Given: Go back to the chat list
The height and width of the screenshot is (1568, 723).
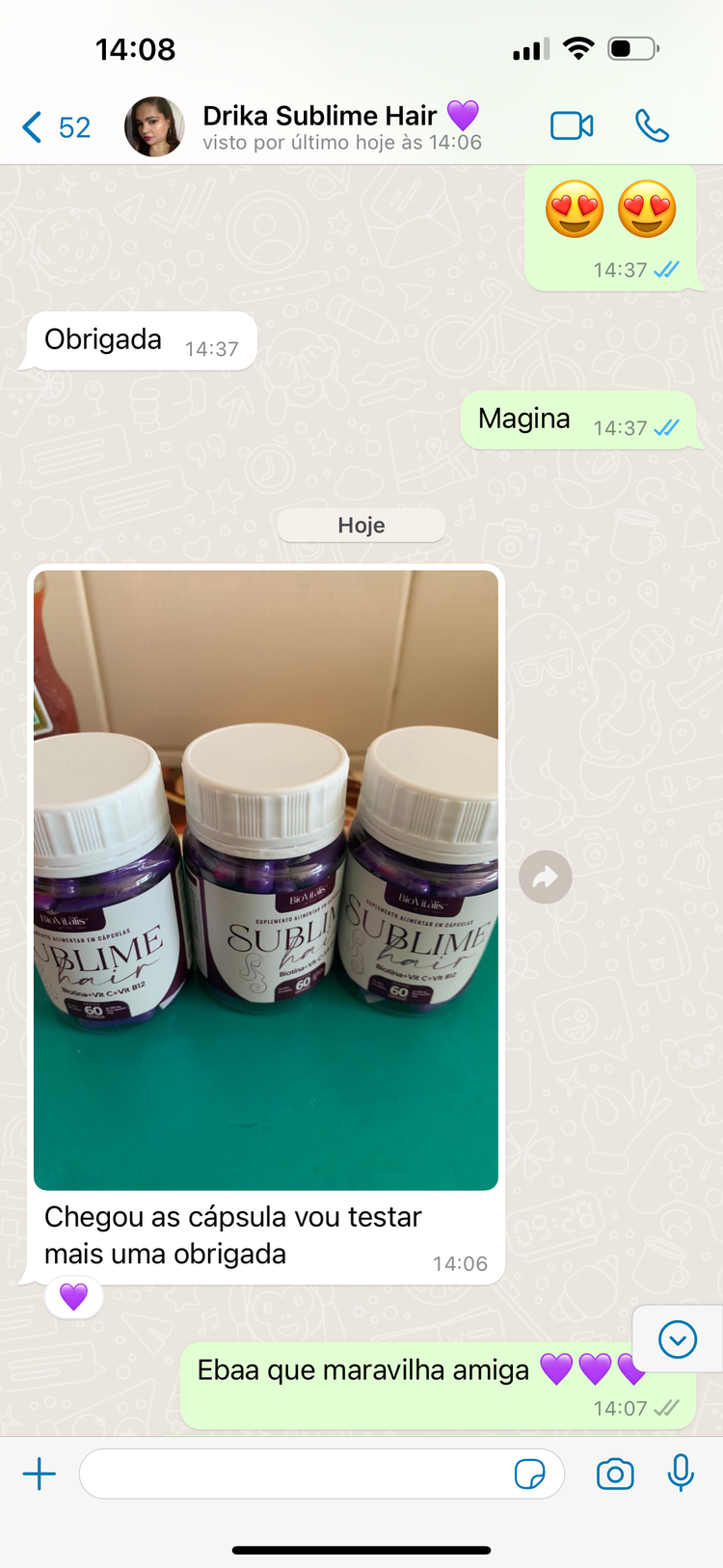Looking at the screenshot, I should 54,127.
